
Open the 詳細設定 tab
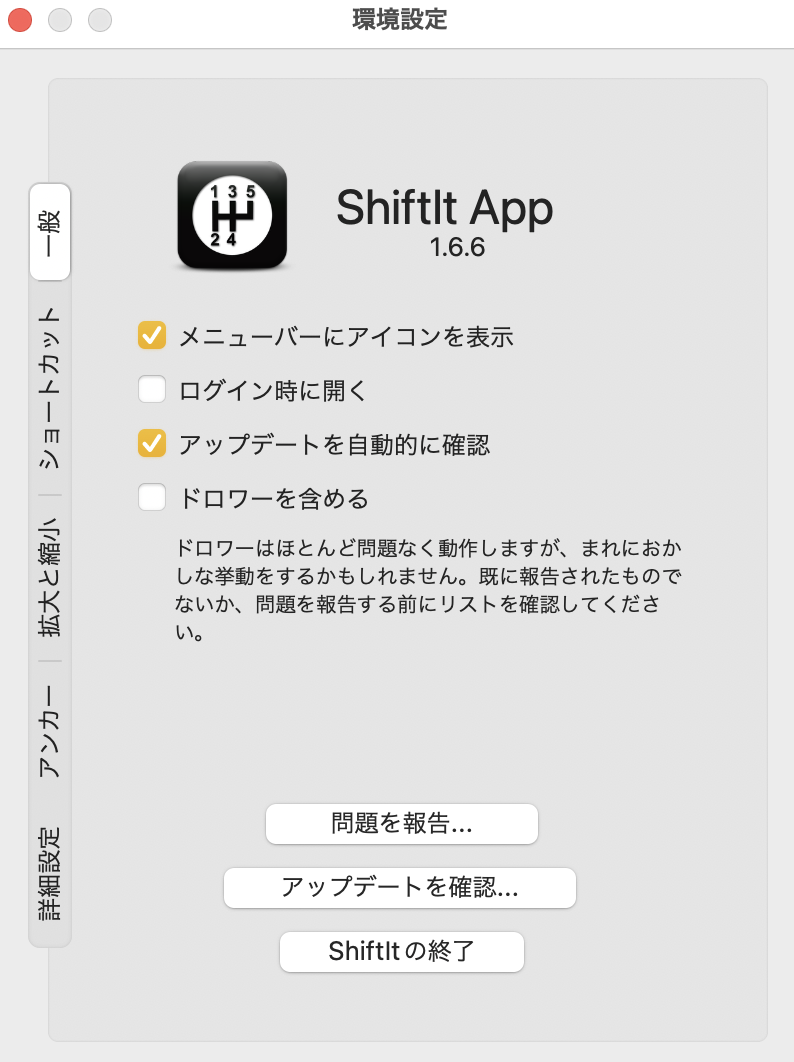click(x=50, y=873)
